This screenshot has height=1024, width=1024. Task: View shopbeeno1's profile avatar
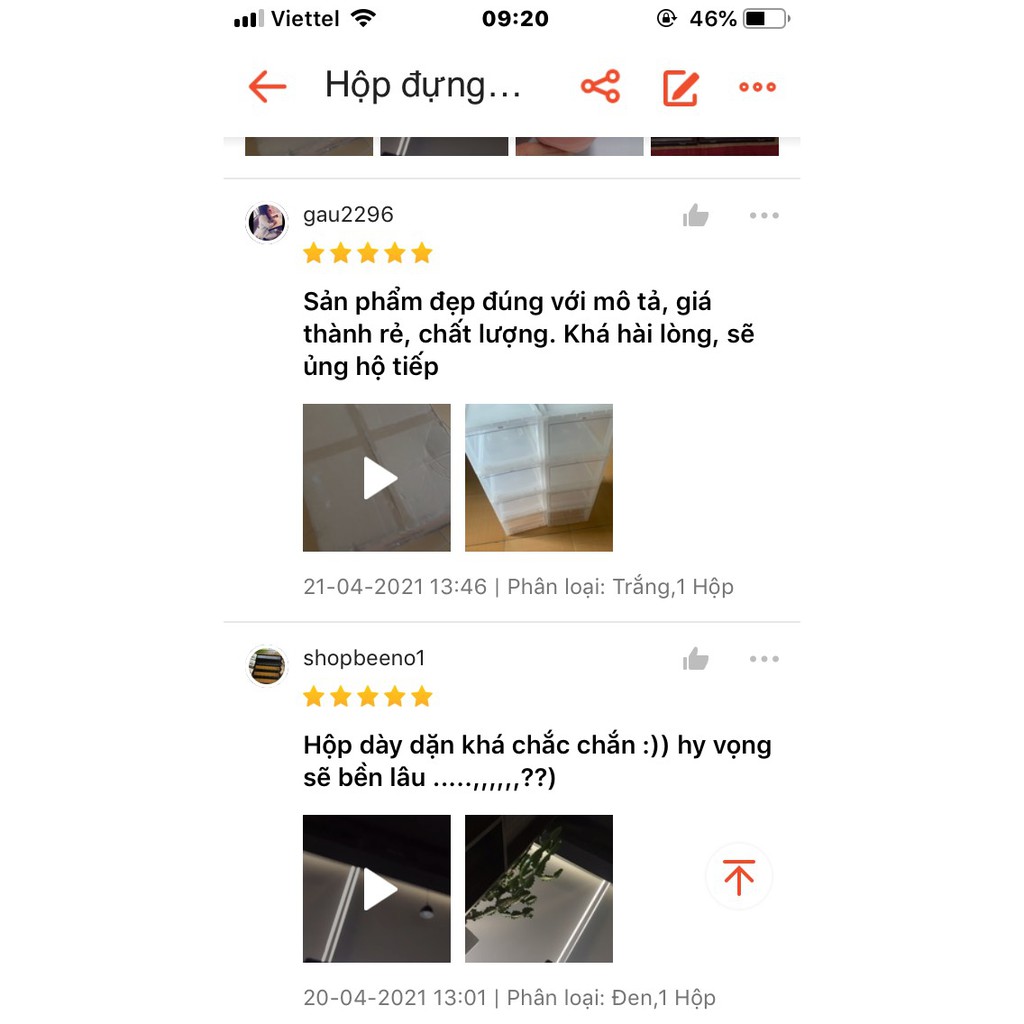coord(267,666)
